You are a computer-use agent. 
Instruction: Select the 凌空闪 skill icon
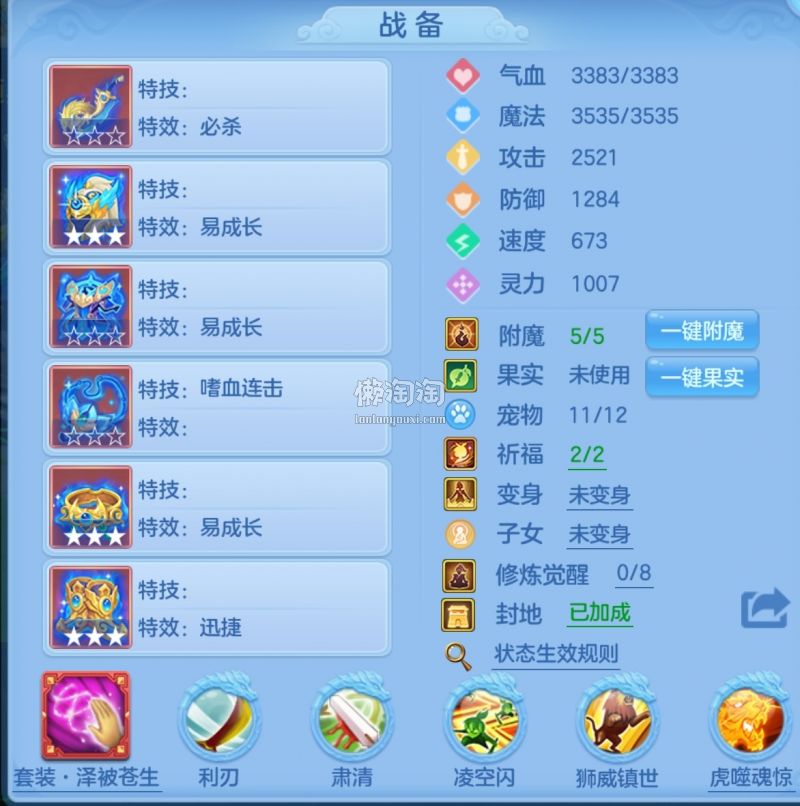click(x=485, y=718)
